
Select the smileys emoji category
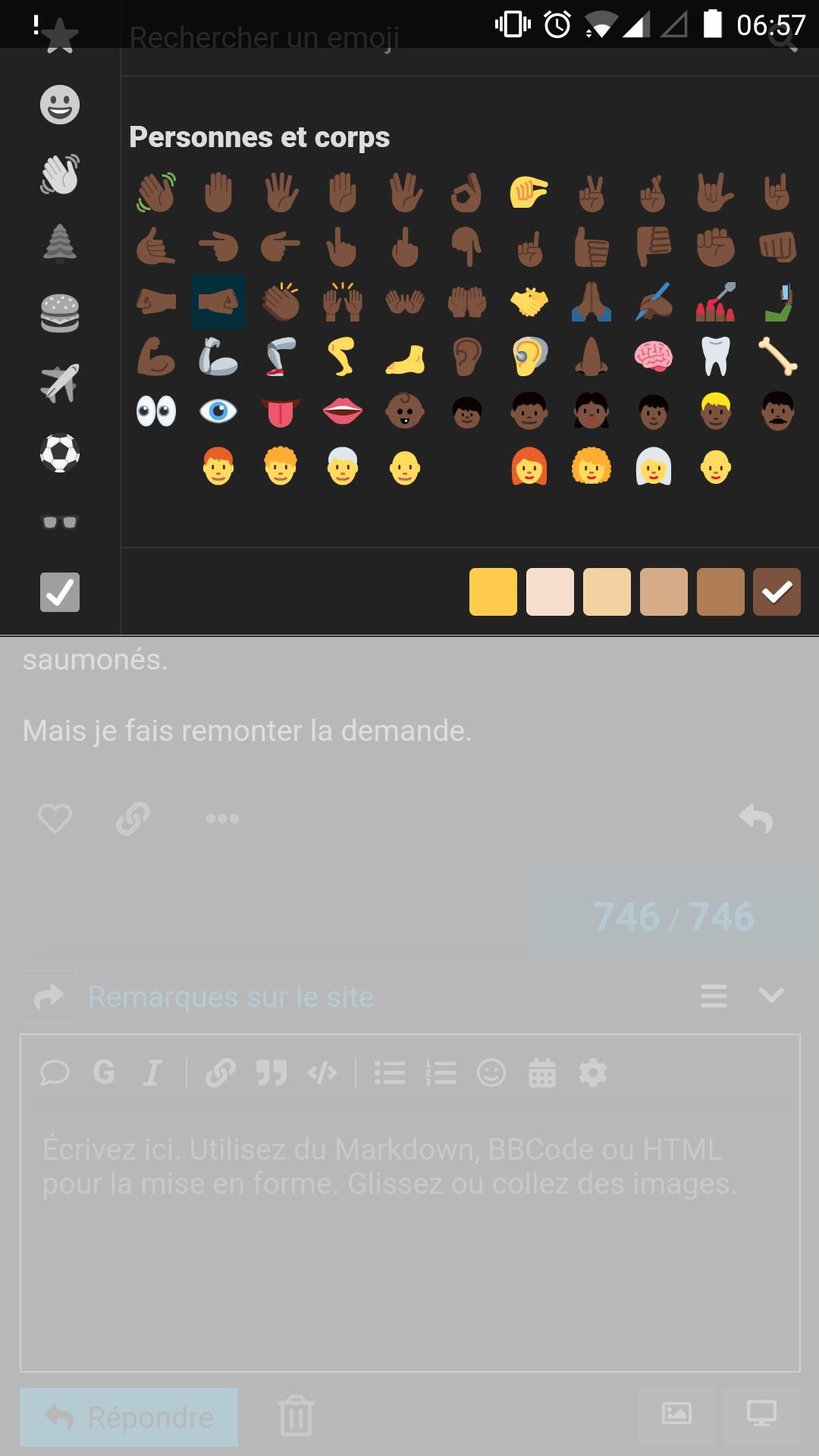pyautogui.click(x=60, y=105)
